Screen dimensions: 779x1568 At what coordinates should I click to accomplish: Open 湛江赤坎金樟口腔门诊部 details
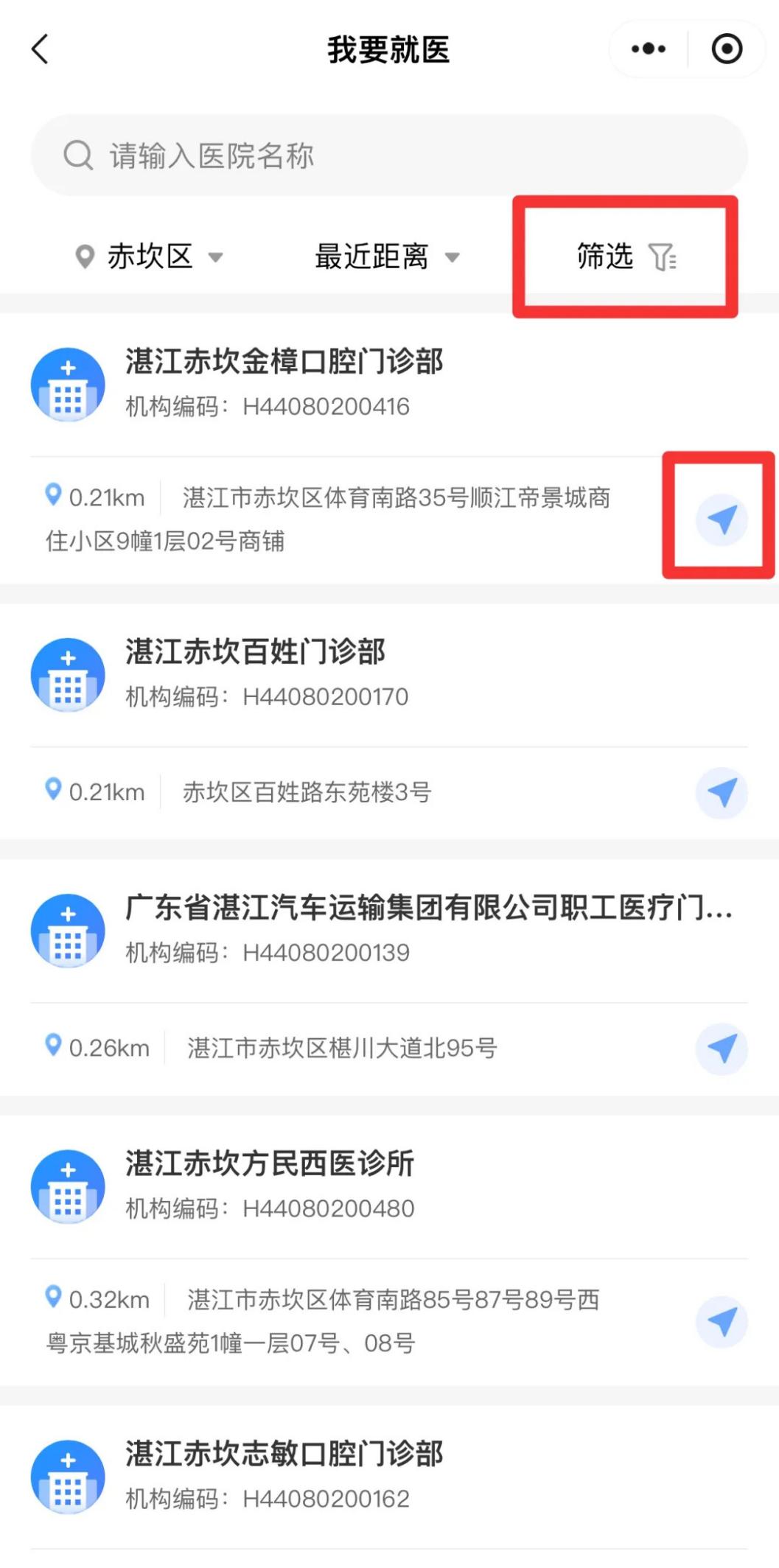coord(284,363)
